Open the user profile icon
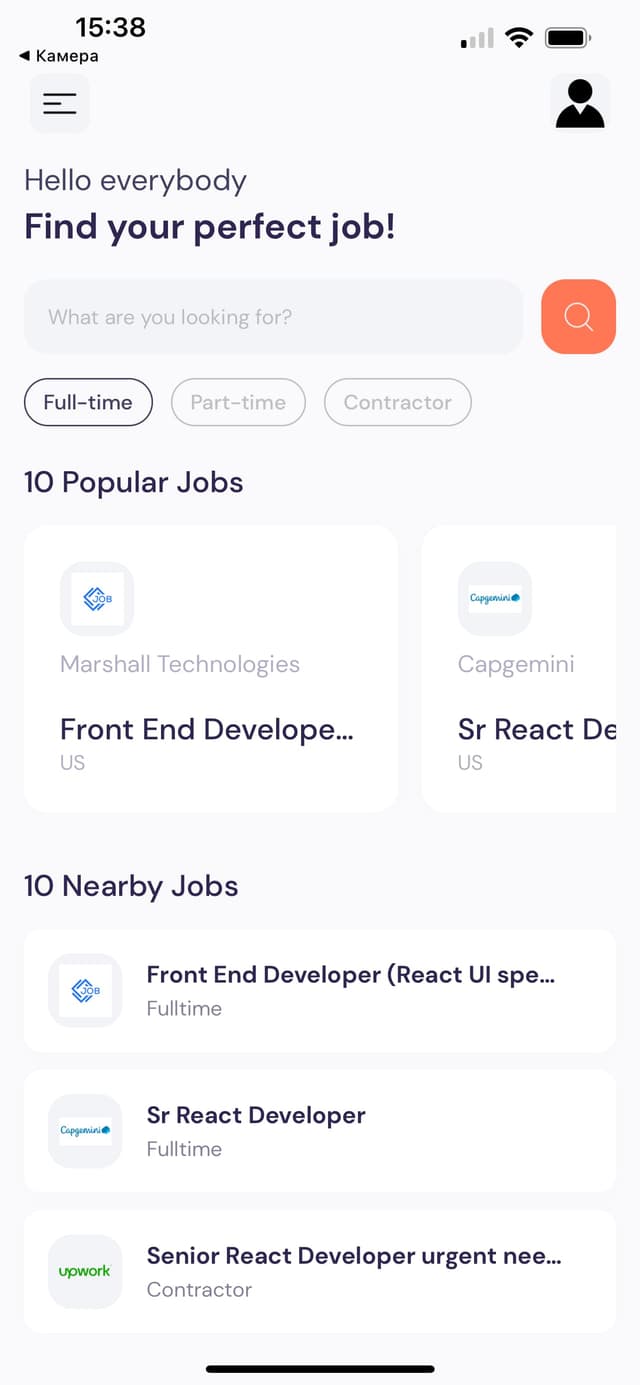Image resolution: width=640 pixels, height=1385 pixels. click(580, 103)
